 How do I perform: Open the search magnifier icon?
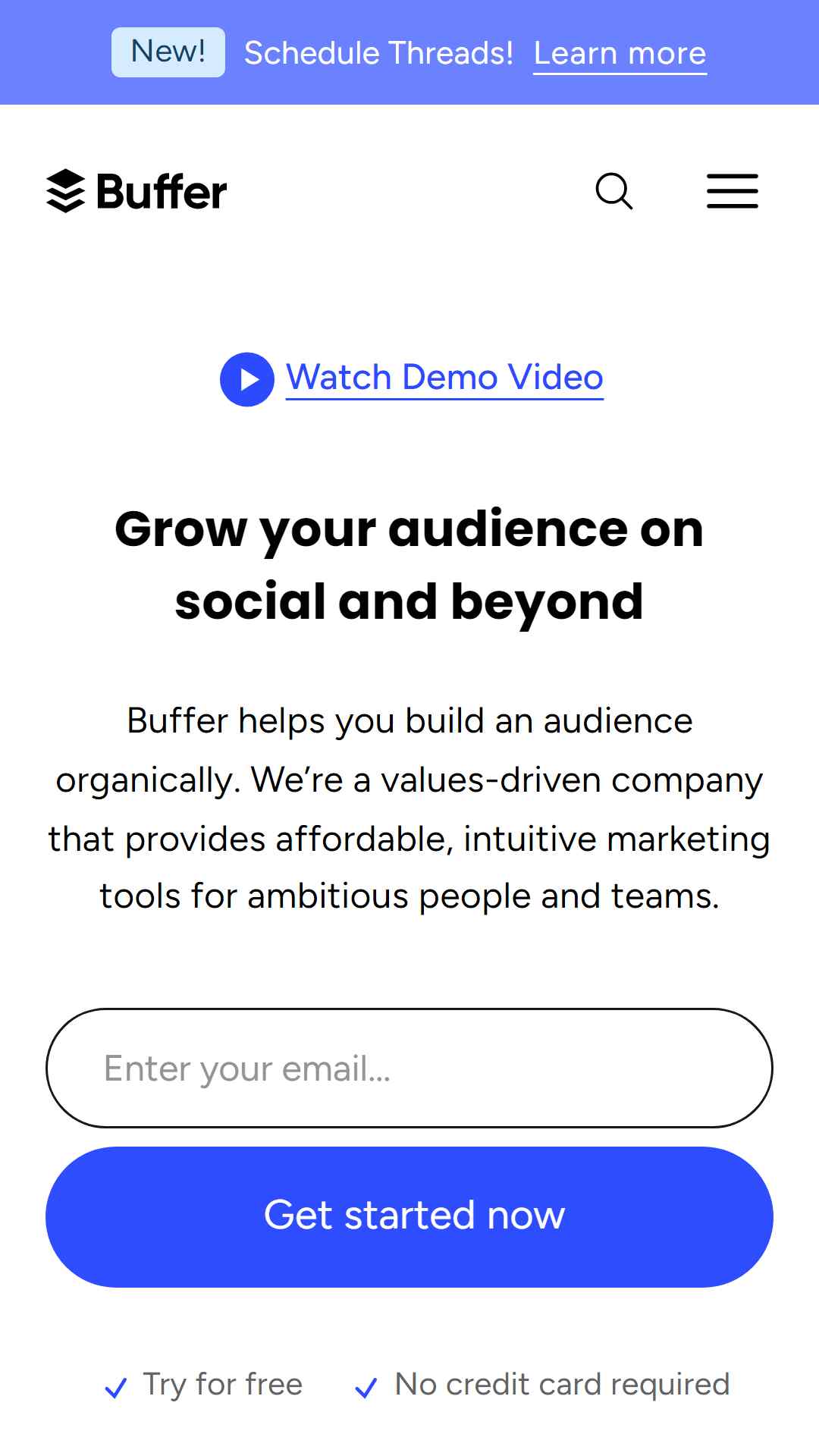point(614,191)
